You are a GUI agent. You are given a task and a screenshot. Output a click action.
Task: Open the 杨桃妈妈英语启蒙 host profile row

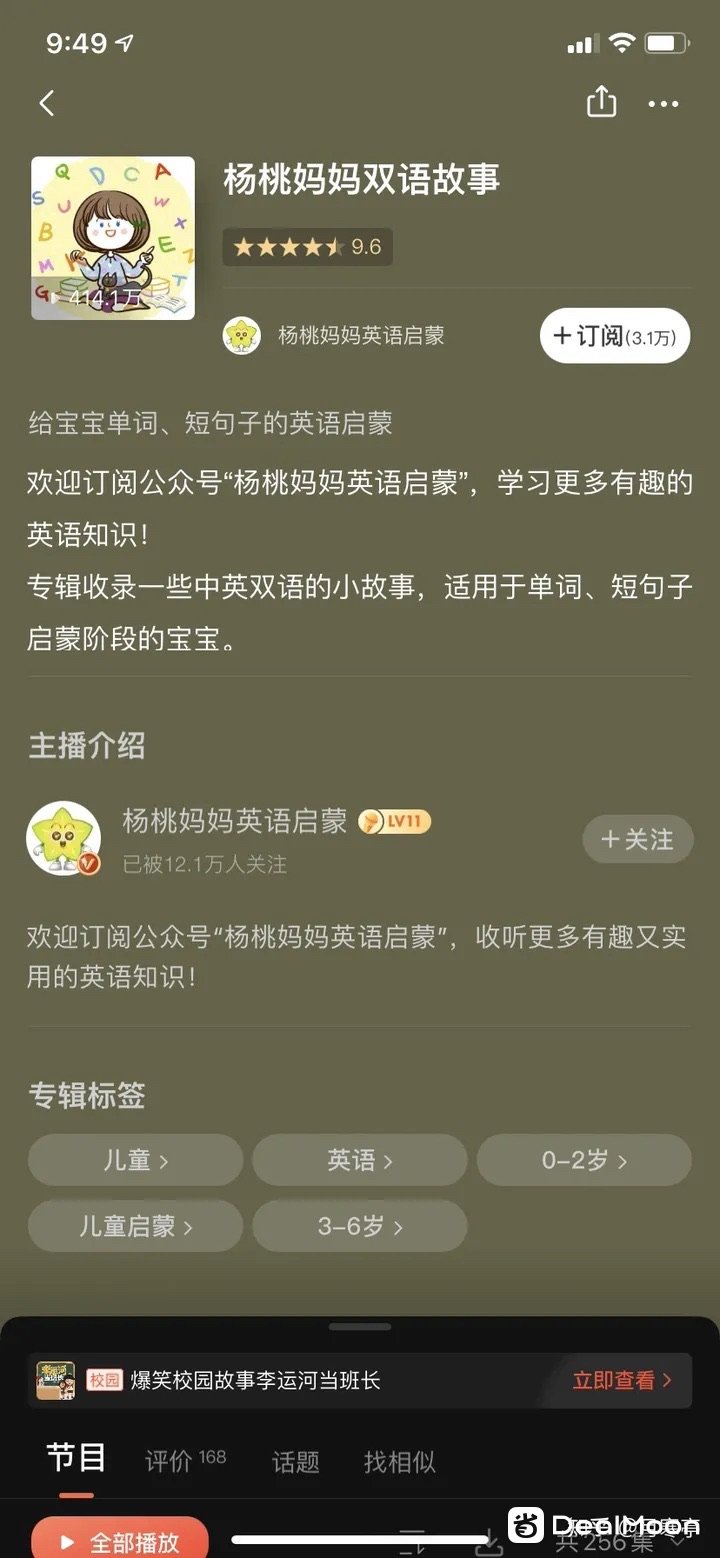pyautogui.click(x=234, y=822)
